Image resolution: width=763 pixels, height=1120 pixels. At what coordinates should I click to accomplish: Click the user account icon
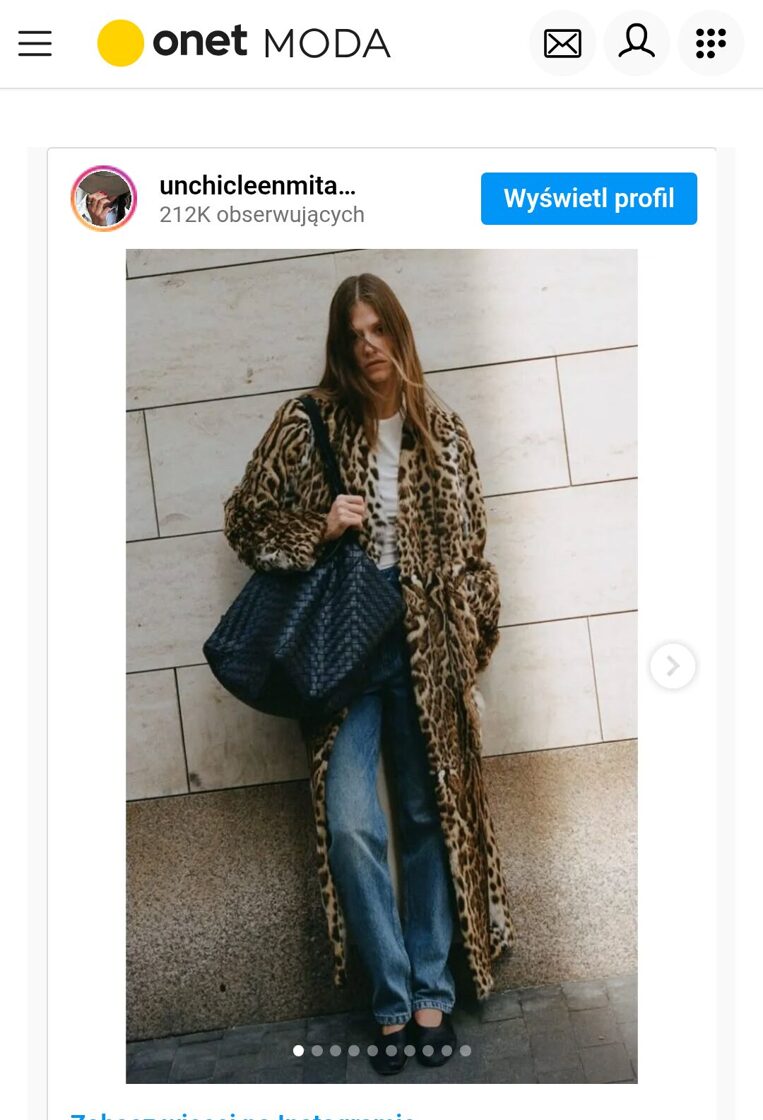tap(636, 43)
